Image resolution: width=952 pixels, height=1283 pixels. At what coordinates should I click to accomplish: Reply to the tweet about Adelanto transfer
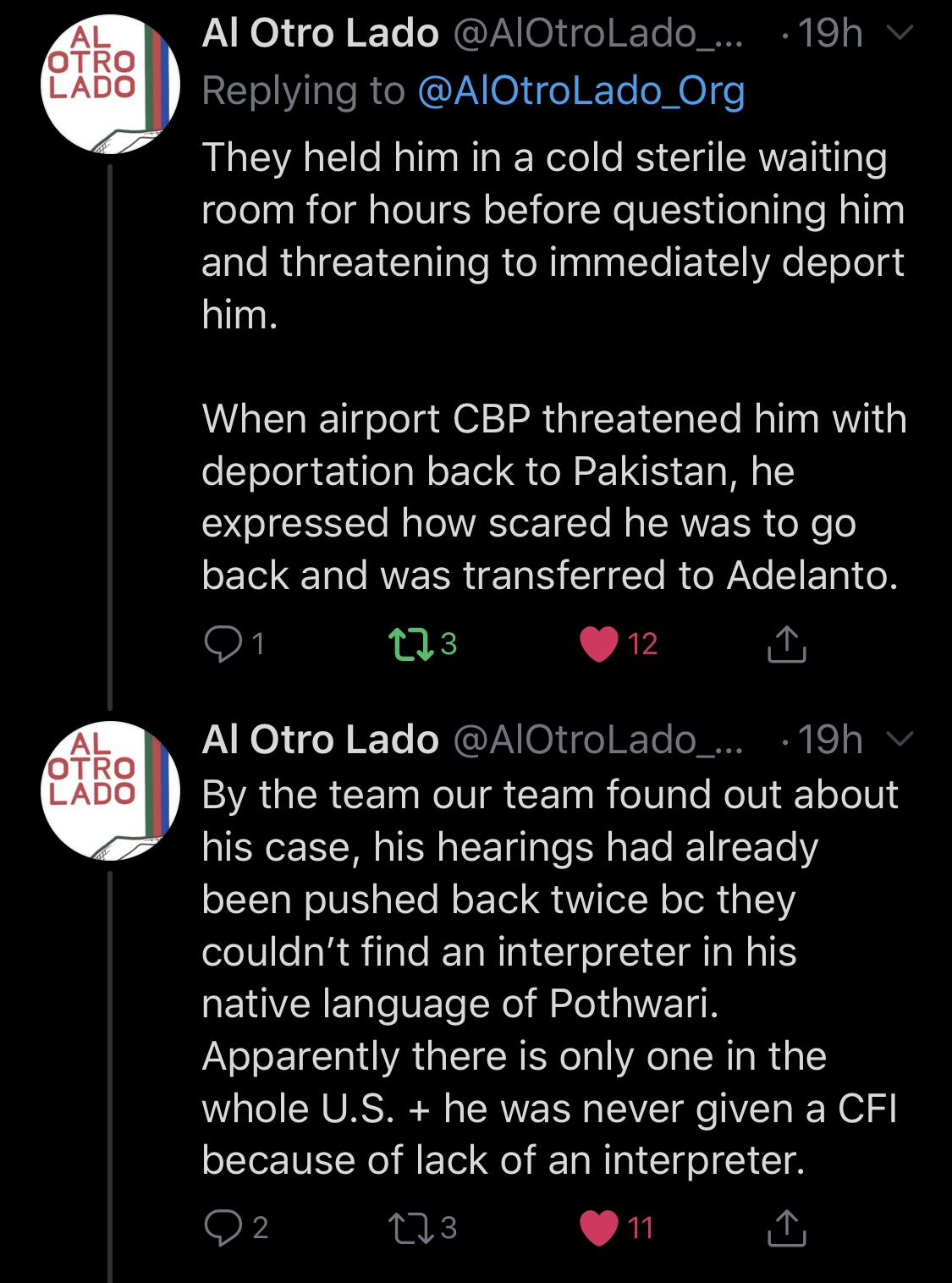(x=223, y=643)
